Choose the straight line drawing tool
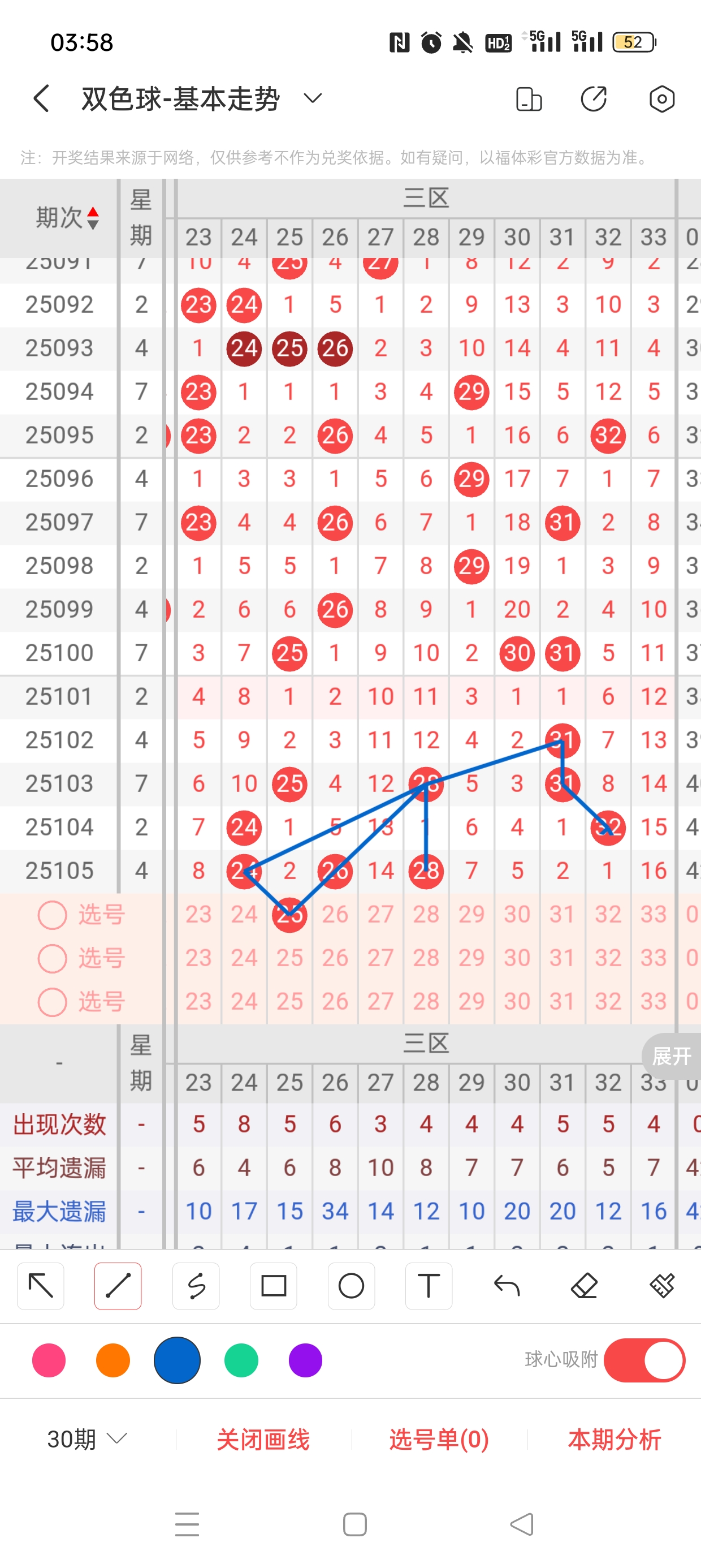 118,1286
